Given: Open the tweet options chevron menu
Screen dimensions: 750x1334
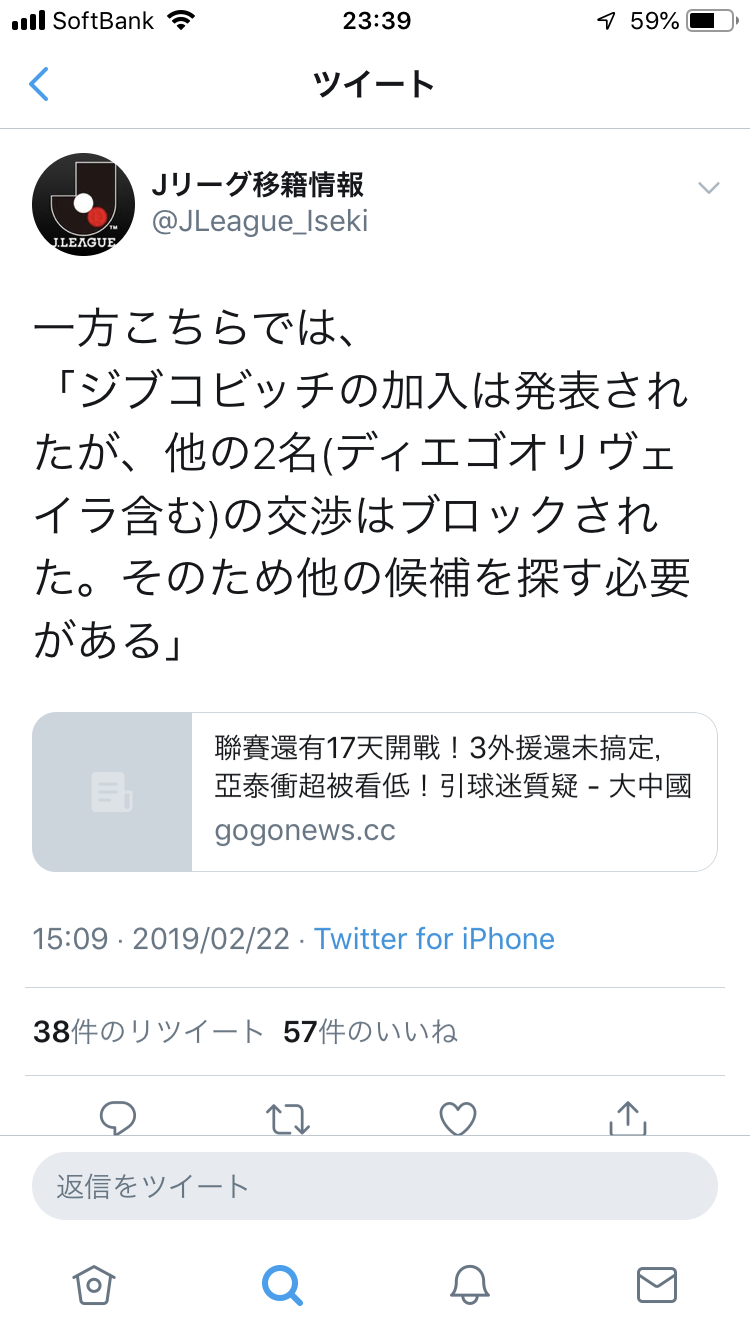Looking at the screenshot, I should pos(709,188).
